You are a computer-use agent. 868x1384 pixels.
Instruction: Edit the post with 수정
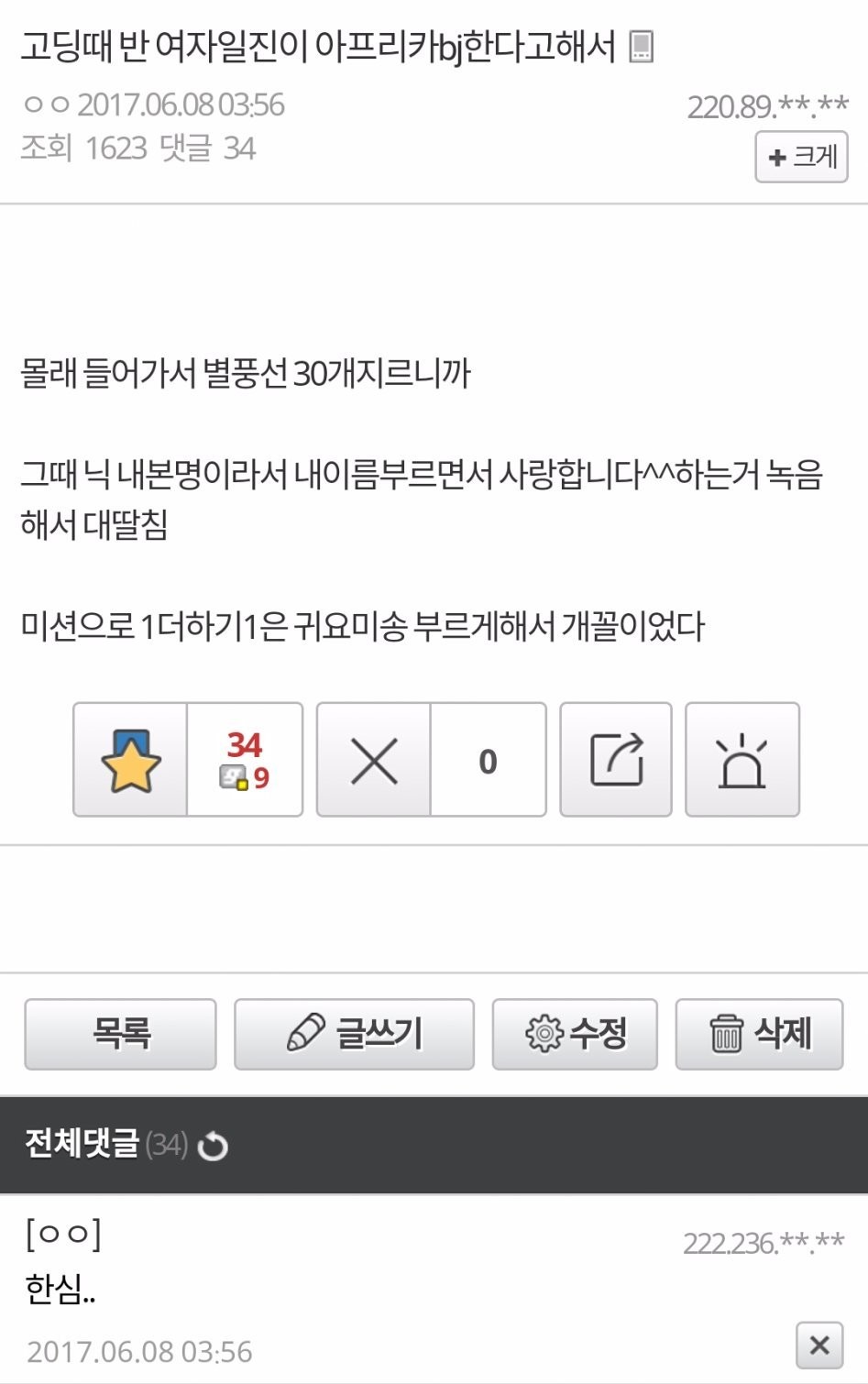(575, 1034)
